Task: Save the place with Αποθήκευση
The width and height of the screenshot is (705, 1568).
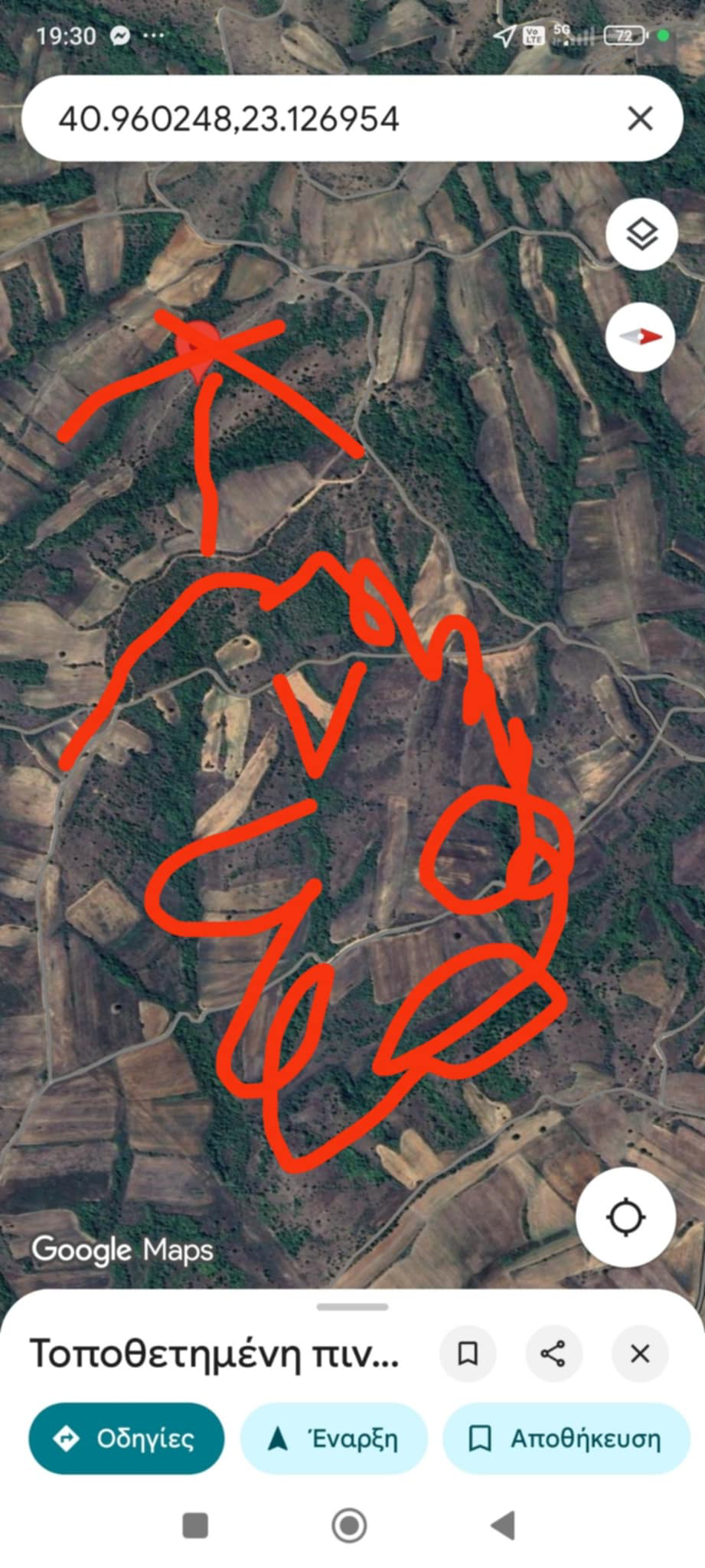Action: point(566,1439)
